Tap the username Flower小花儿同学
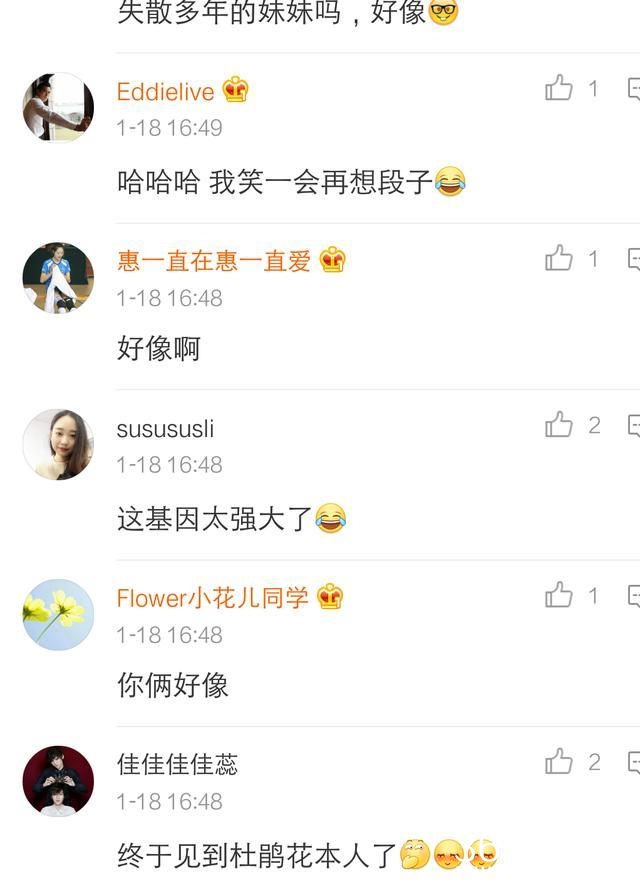 pos(212,598)
